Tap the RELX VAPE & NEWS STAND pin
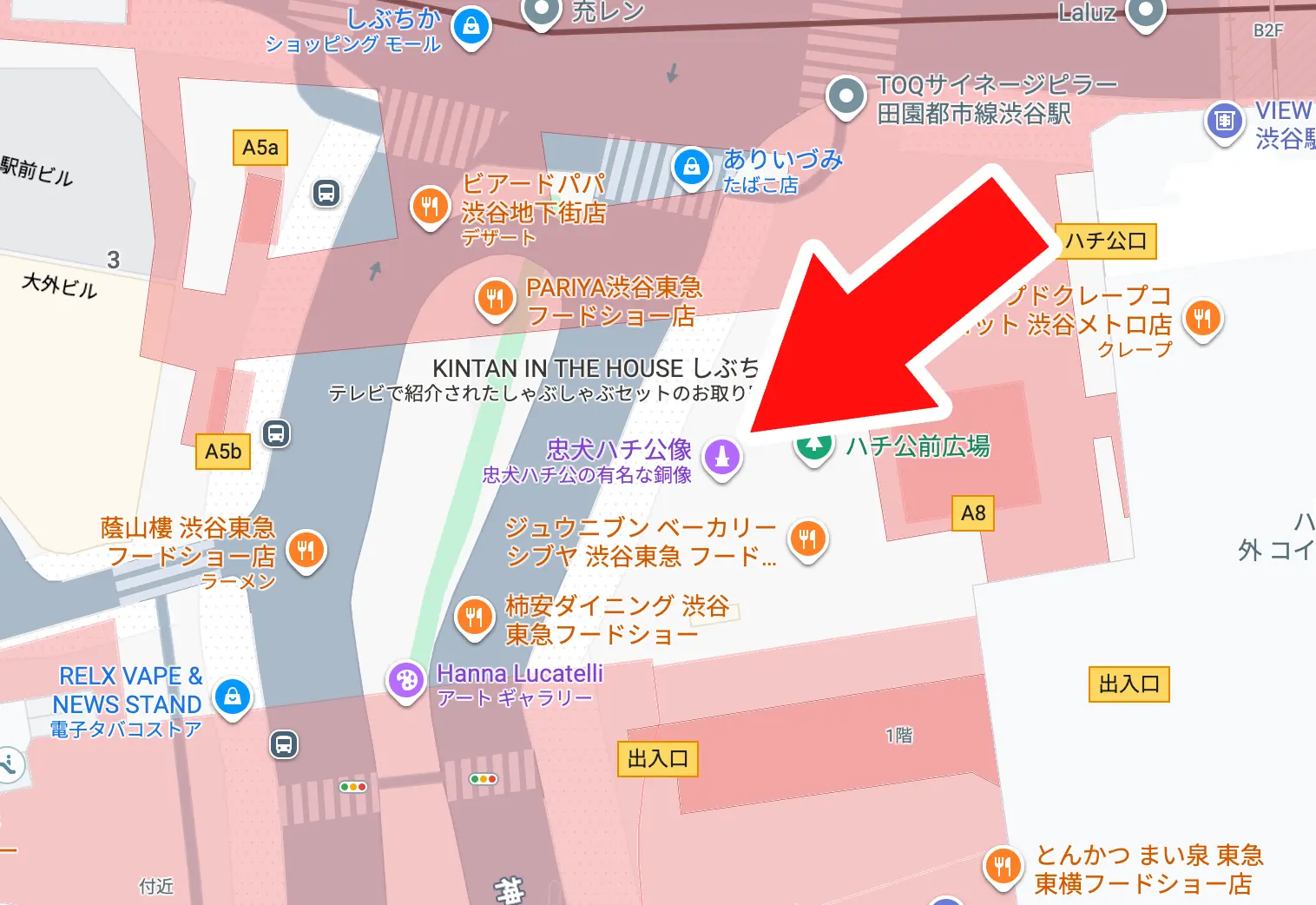1316x905 pixels. 232,697
